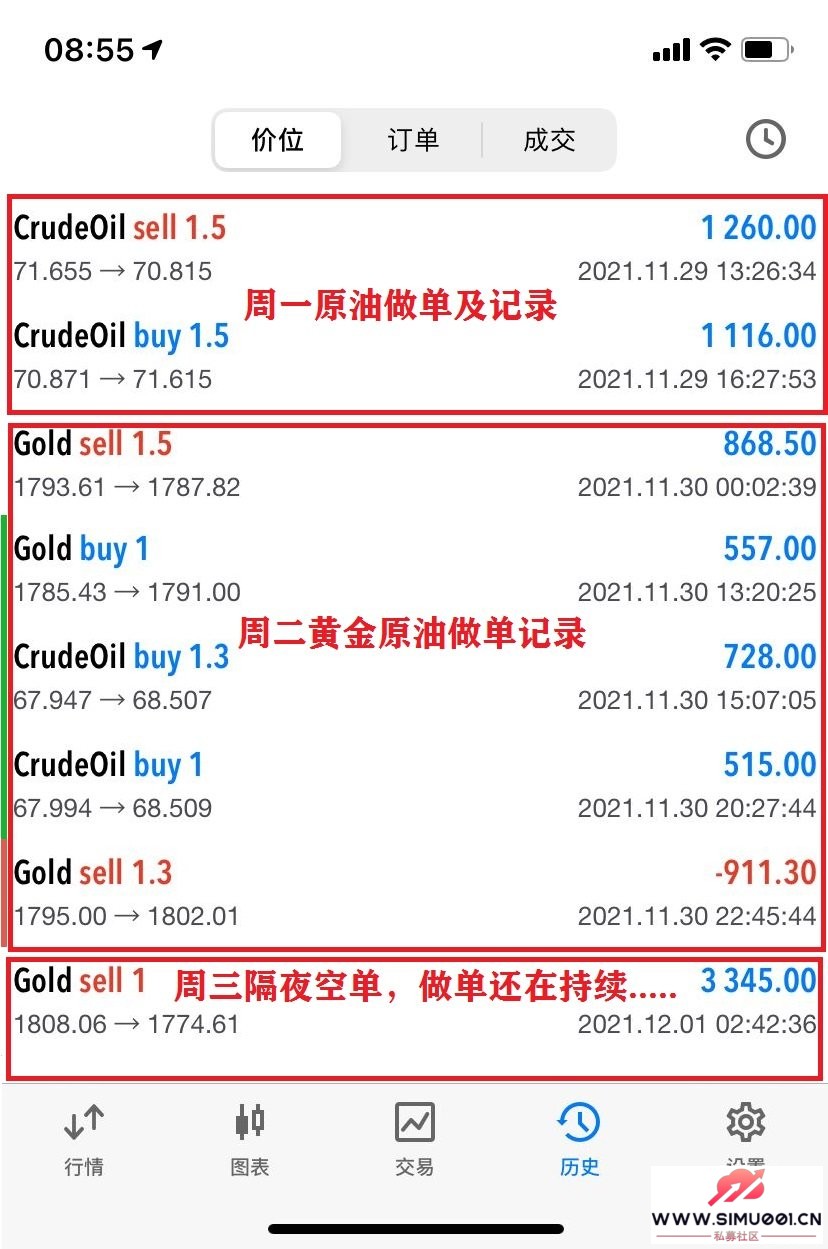Expand the CrudeOil sell 1.5 trade
Image resolution: width=828 pixels, height=1249 pixels.
point(414,248)
